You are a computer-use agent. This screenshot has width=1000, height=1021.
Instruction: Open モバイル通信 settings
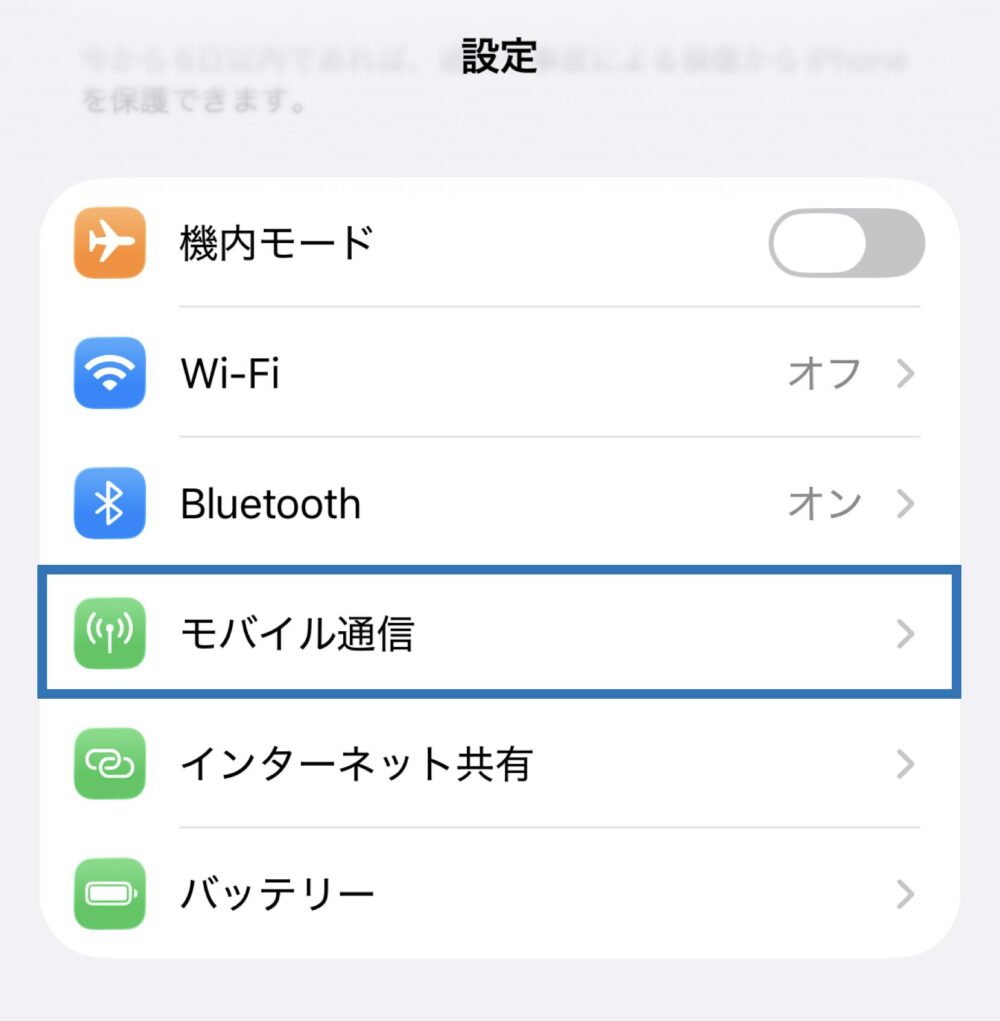(x=500, y=633)
